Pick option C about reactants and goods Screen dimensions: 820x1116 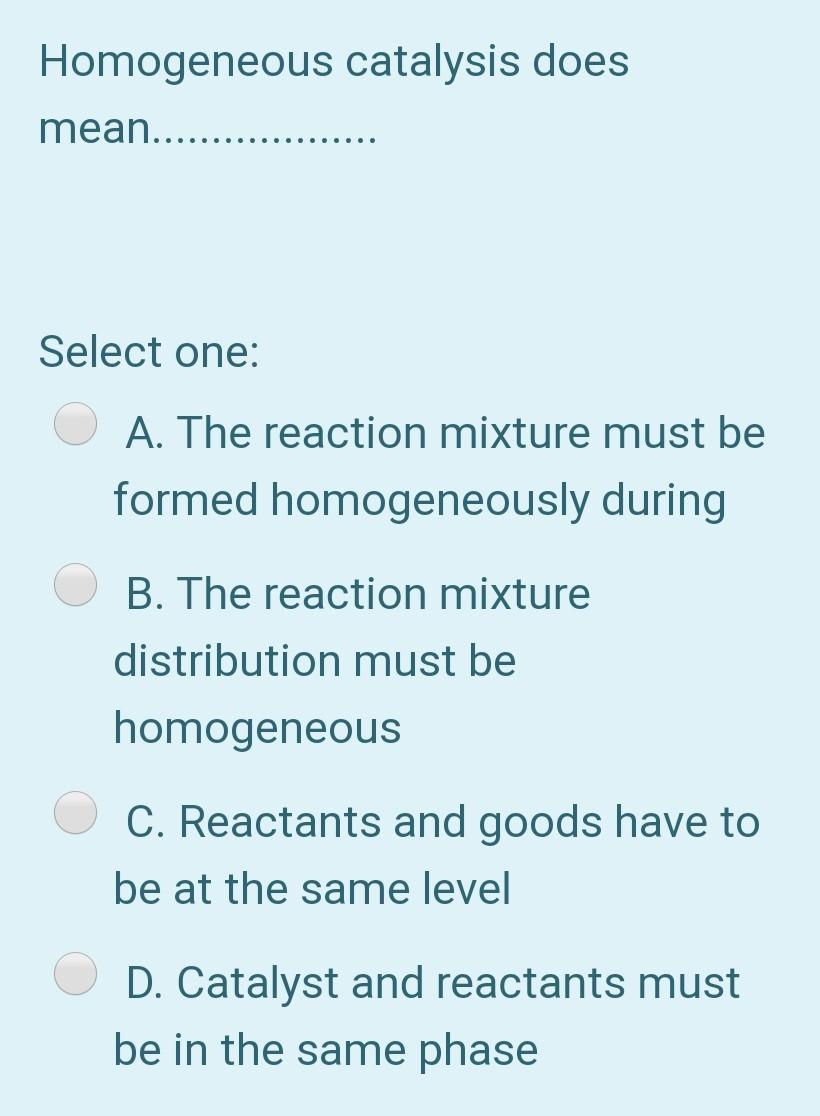pyautogui.click(x=75, y=812)
